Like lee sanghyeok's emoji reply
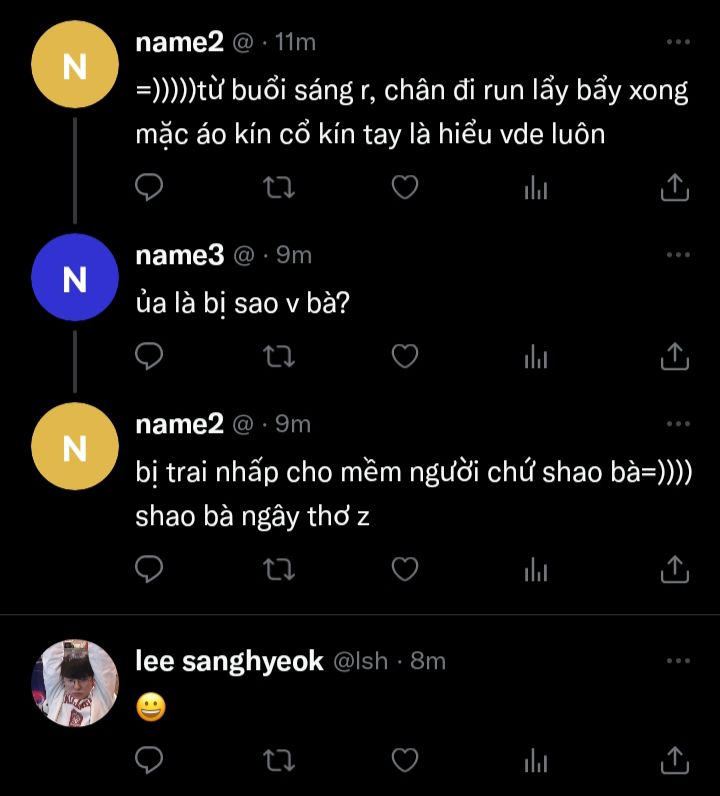Viewport: 720px width, 796px height. click(x=404, y=760)
